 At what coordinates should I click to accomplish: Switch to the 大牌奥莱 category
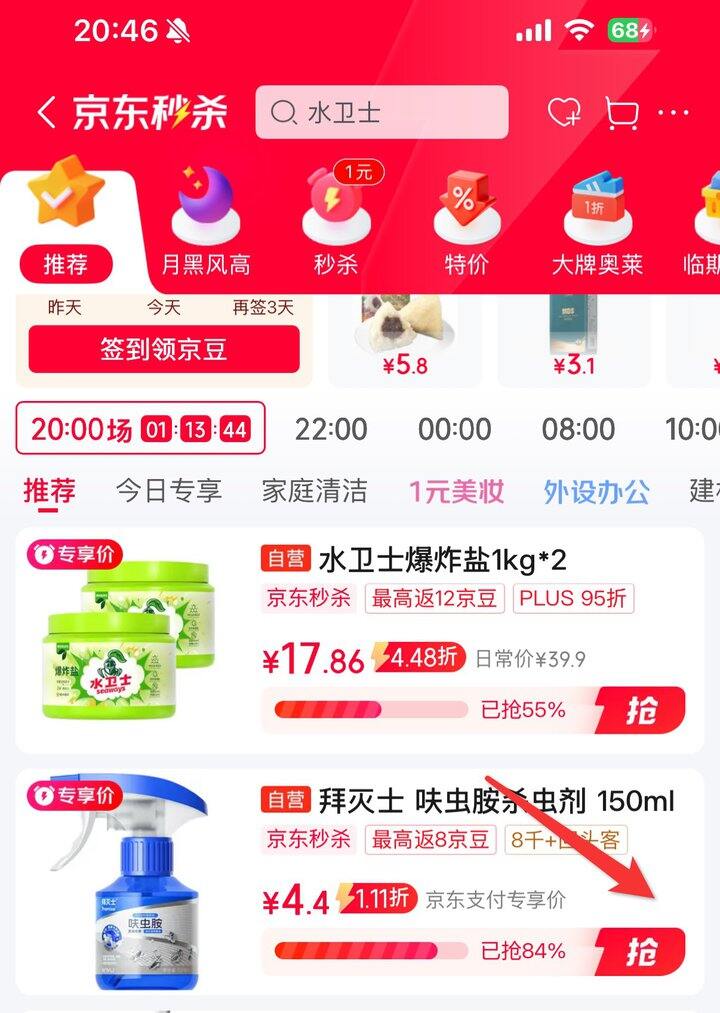pos(597,225)
